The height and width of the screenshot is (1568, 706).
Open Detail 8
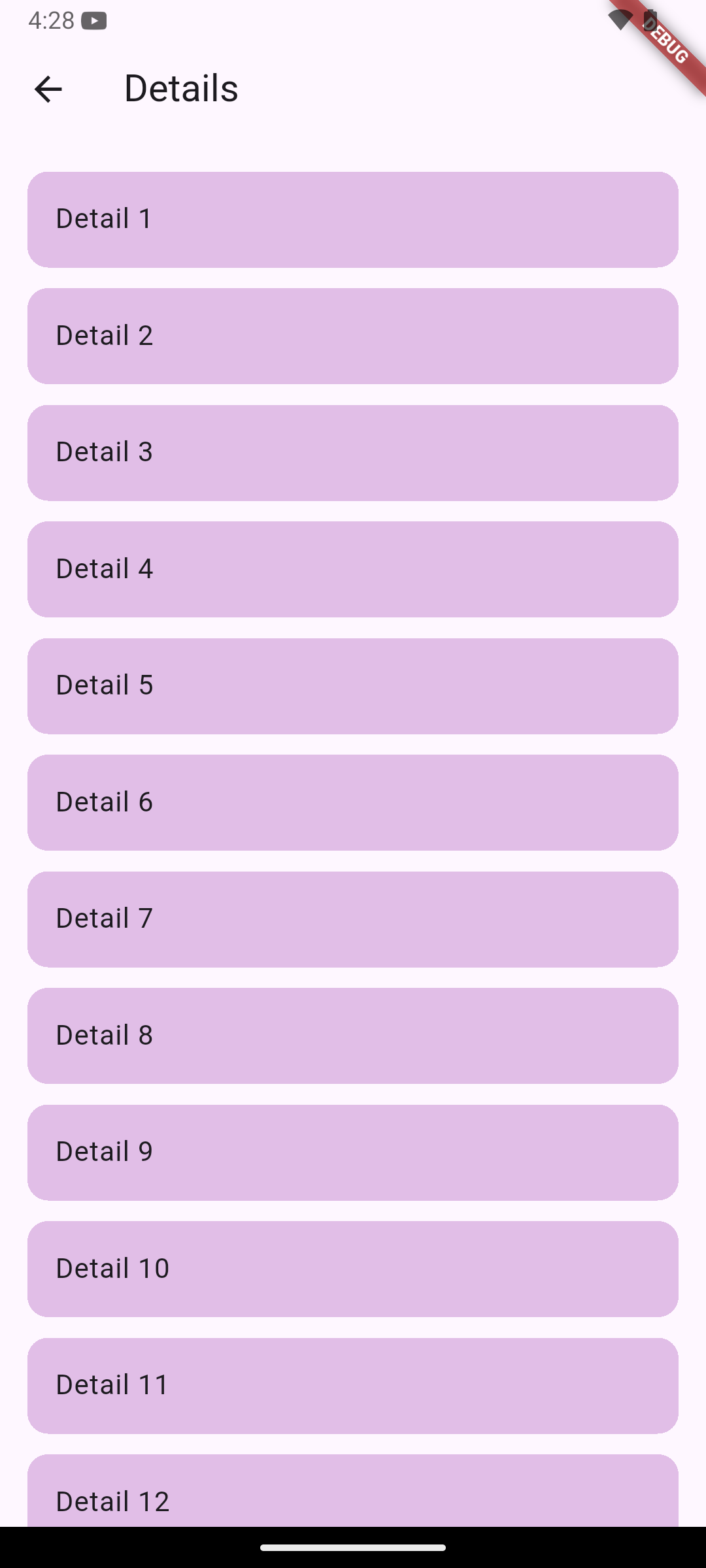(x=353, y=1035)
